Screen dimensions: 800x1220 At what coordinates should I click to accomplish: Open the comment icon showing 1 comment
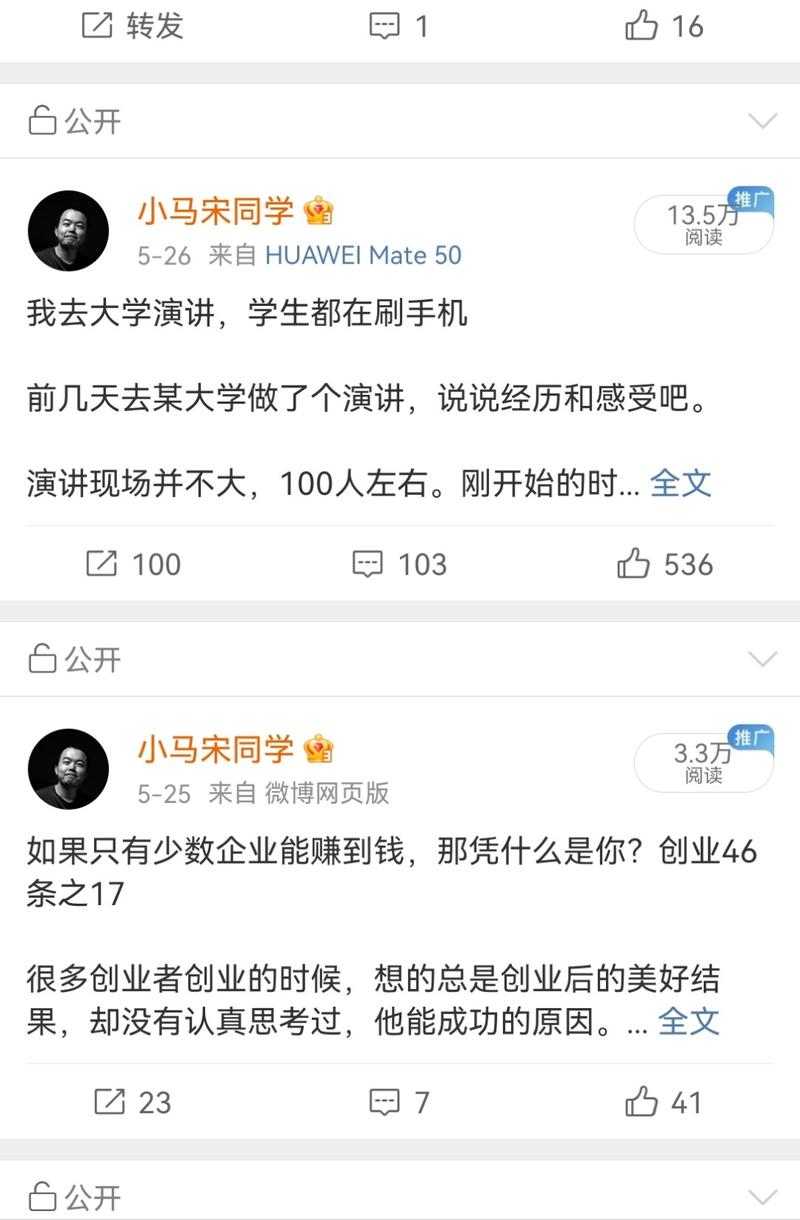pyautogui.click(x=385, y=27)
